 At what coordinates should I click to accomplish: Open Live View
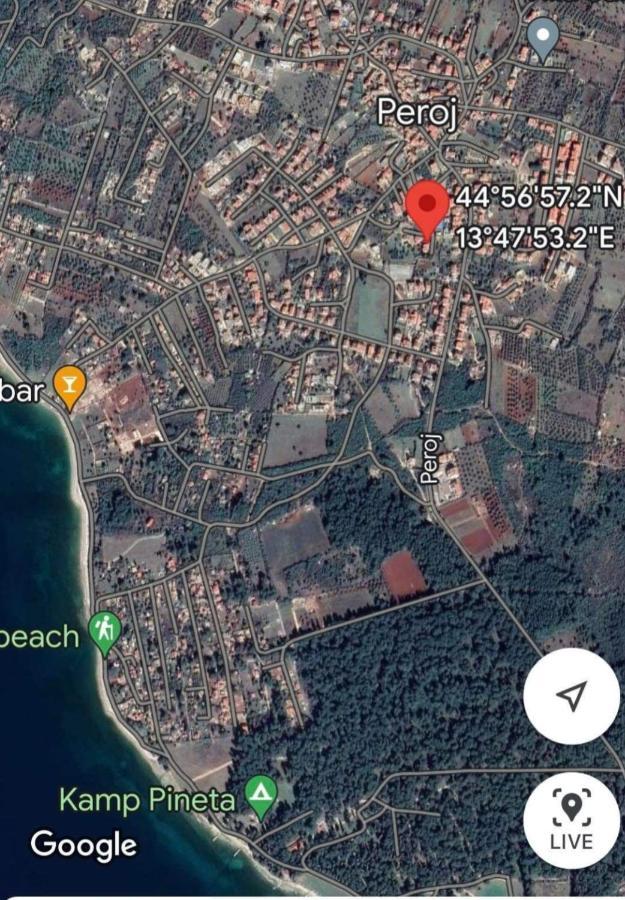(571, 818)
